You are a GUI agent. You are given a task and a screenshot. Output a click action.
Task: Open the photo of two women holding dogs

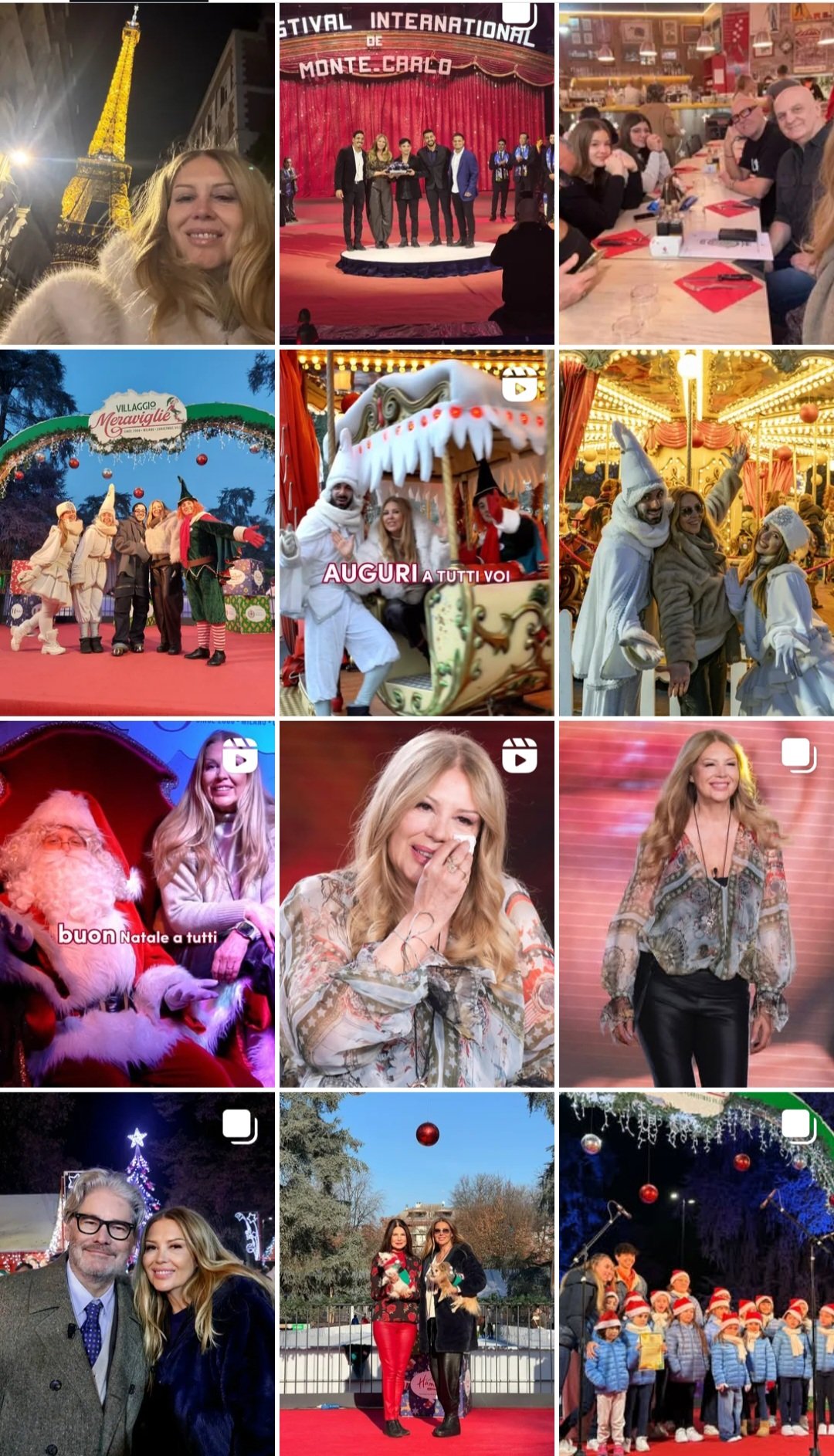(x=417, y=1274)
